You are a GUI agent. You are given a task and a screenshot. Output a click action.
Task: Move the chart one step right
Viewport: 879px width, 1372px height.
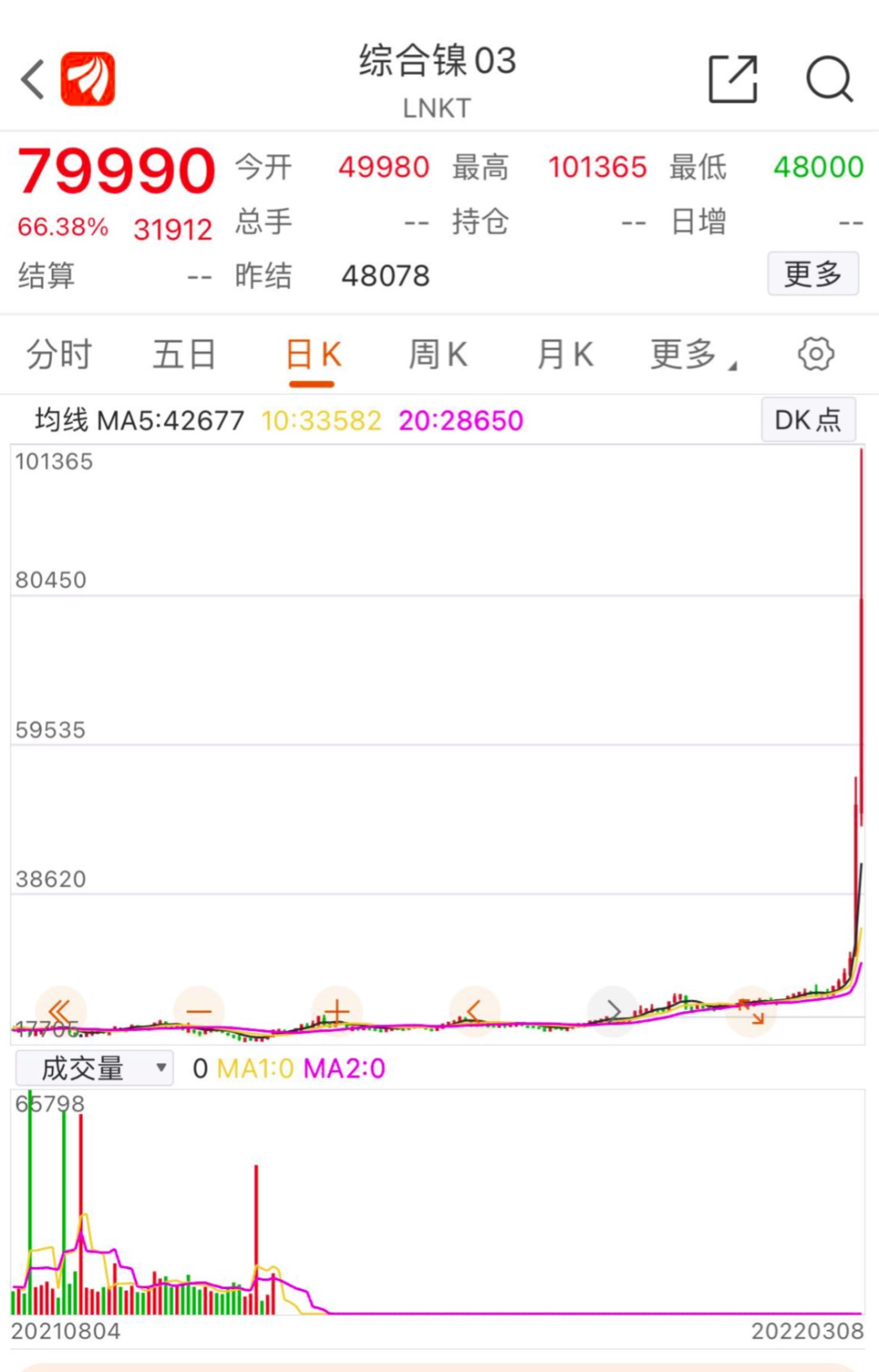[613, 1011]
